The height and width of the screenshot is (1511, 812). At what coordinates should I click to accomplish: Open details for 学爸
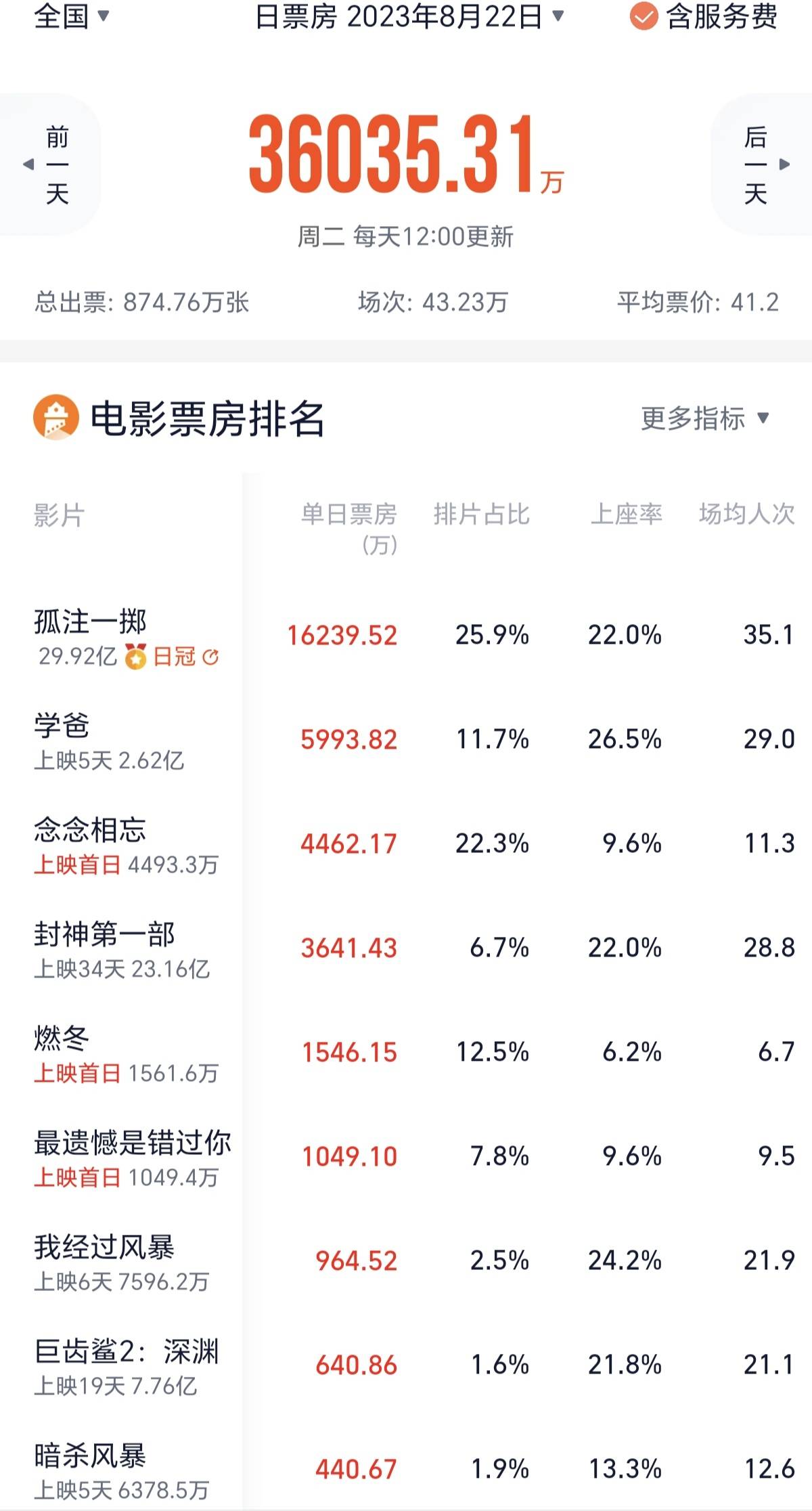tap(406, 741)
